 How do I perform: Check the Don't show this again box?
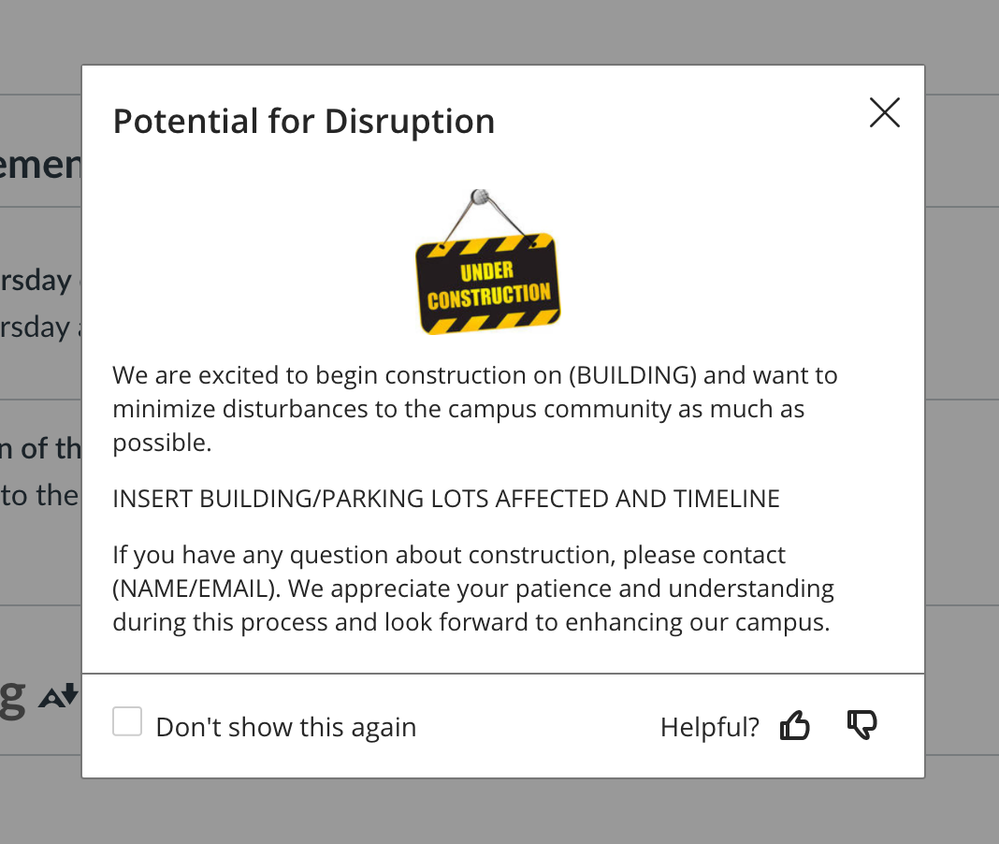click(127, 722)
